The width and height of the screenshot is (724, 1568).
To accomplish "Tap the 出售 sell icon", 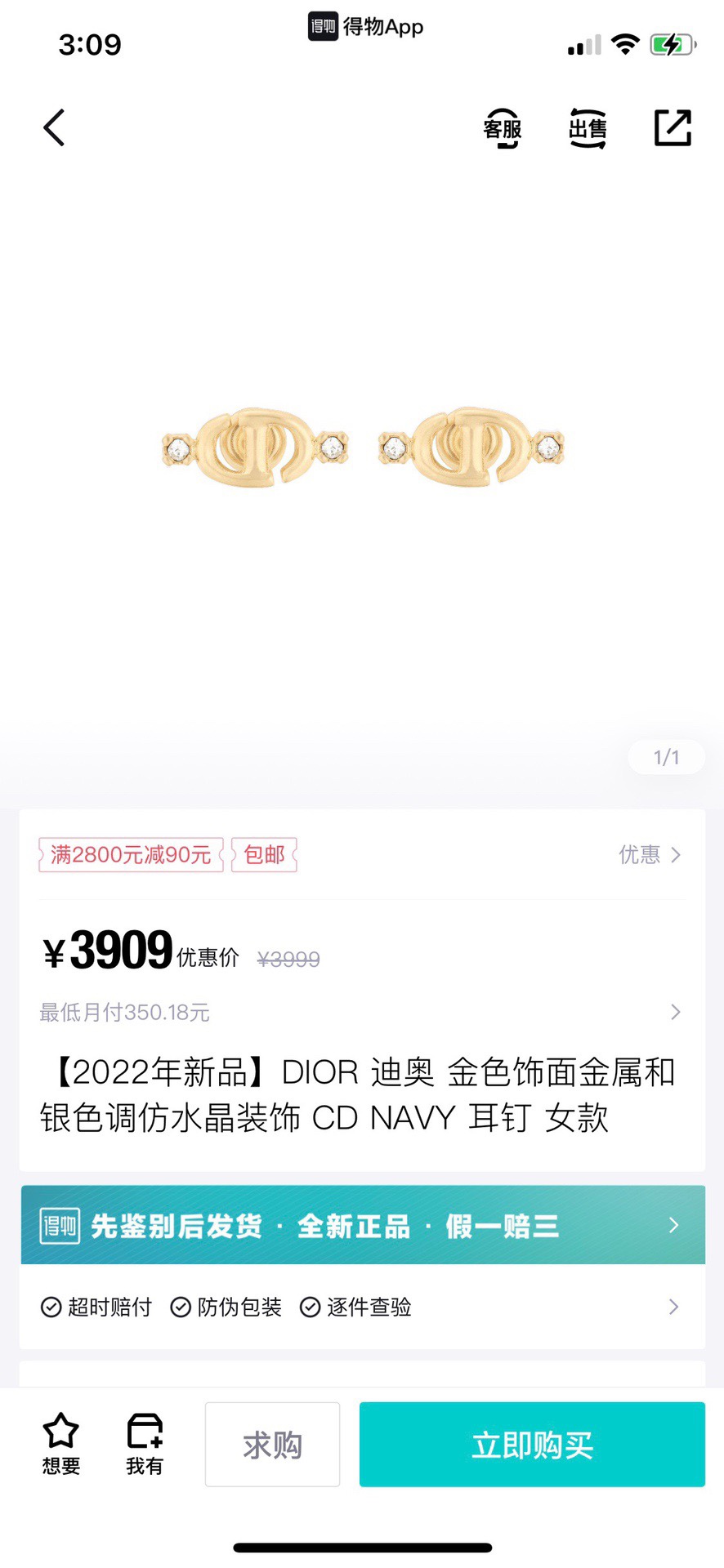I will [x=588, y=129].
